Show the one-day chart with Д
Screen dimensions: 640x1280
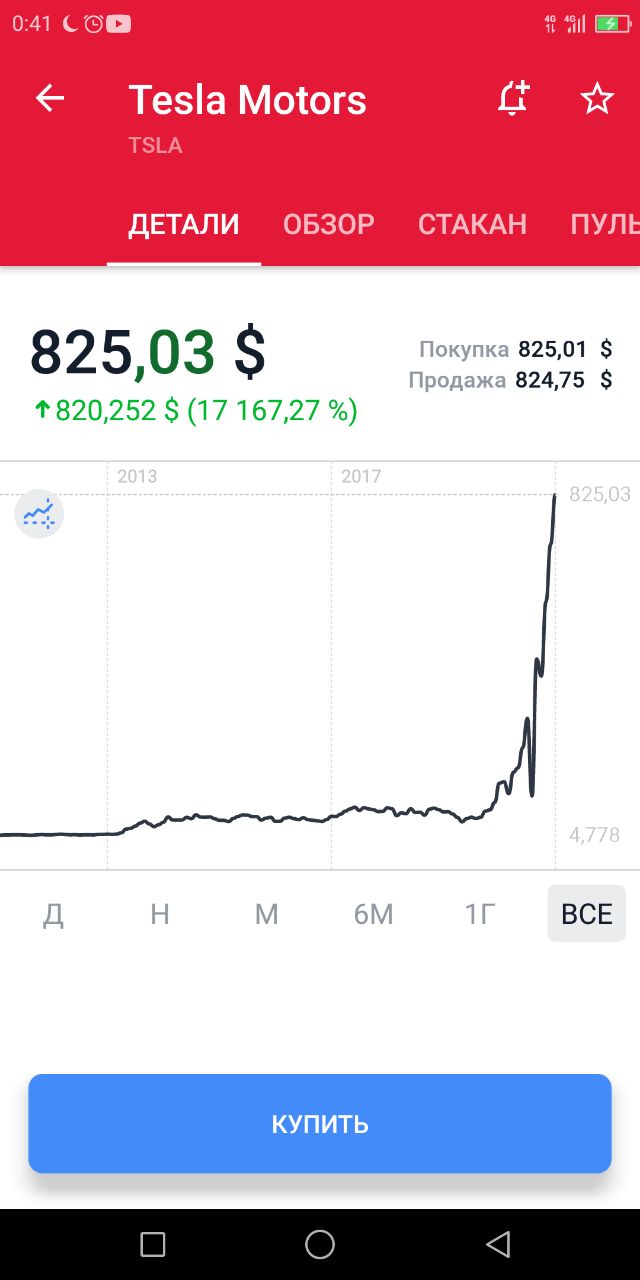[x=53, y=914]
